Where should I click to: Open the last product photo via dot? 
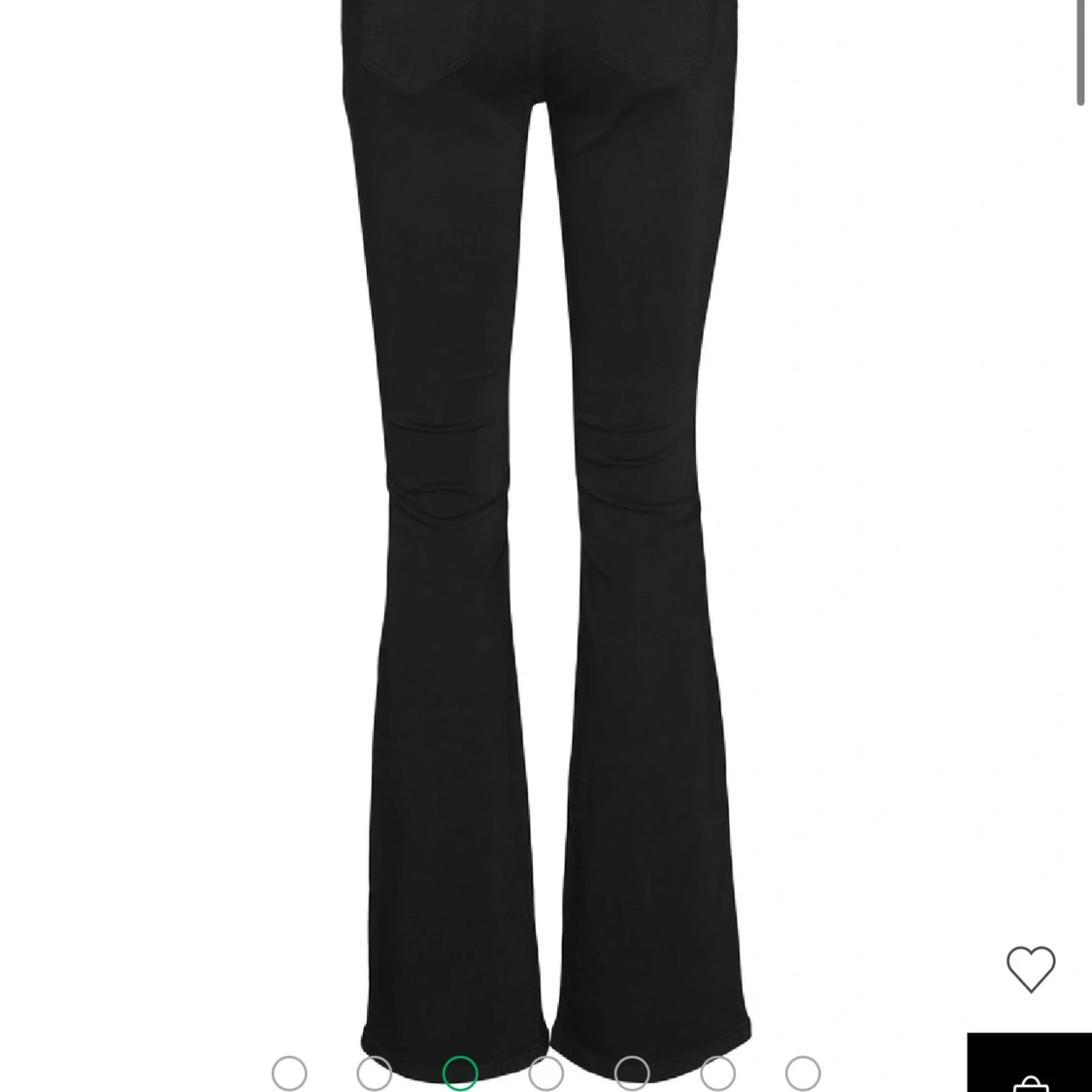click(803, 1074)
